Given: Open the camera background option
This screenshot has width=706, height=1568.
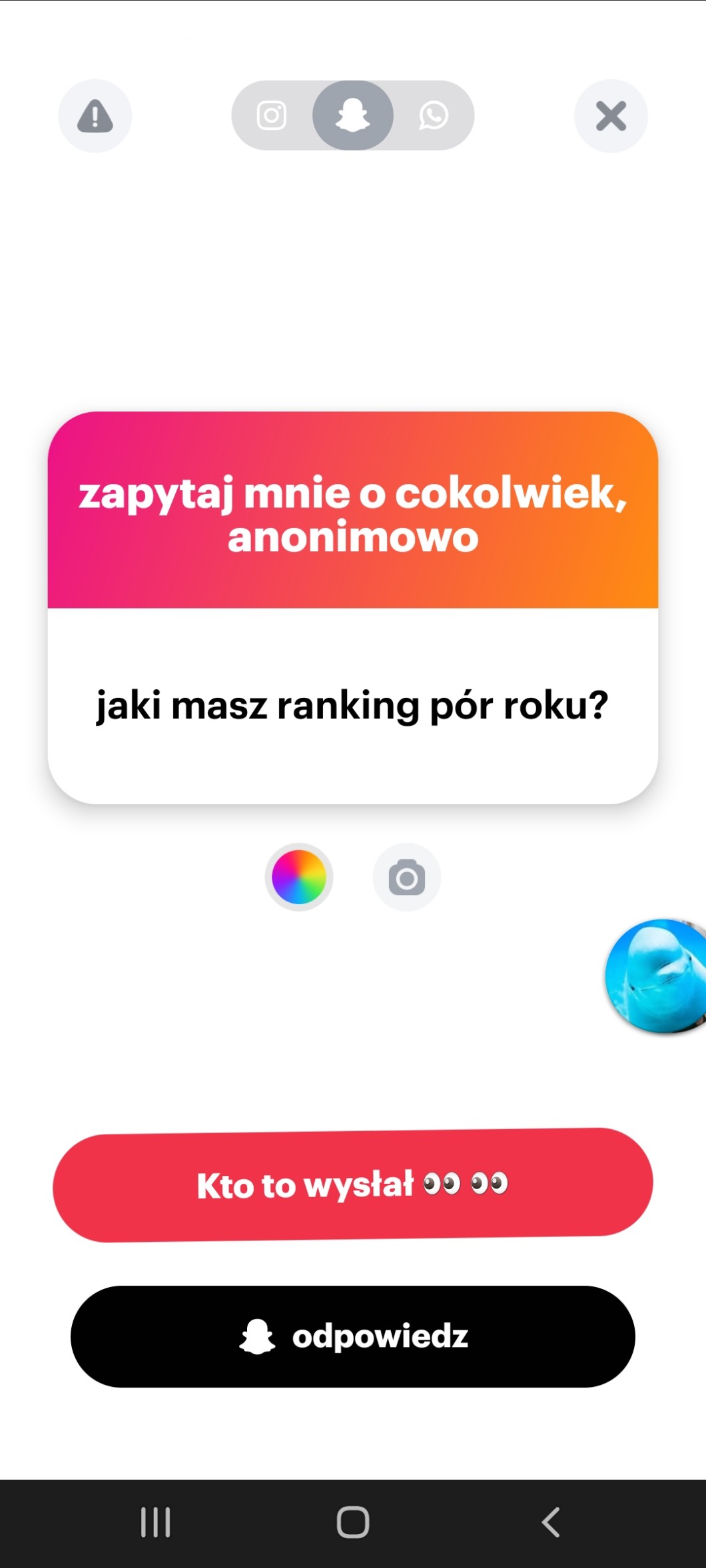Looking at the screenshot, I should (407, 878).
